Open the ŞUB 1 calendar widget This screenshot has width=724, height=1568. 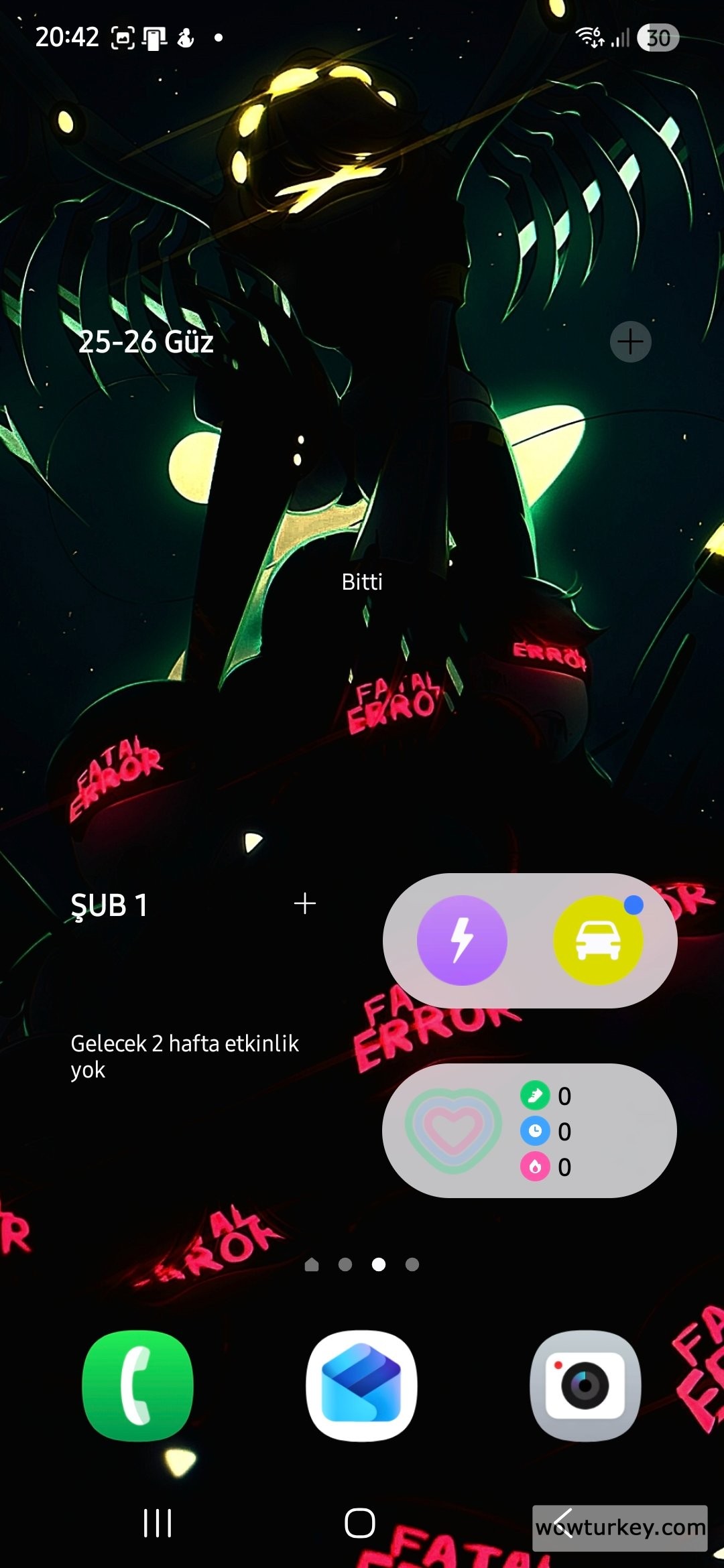109,905
